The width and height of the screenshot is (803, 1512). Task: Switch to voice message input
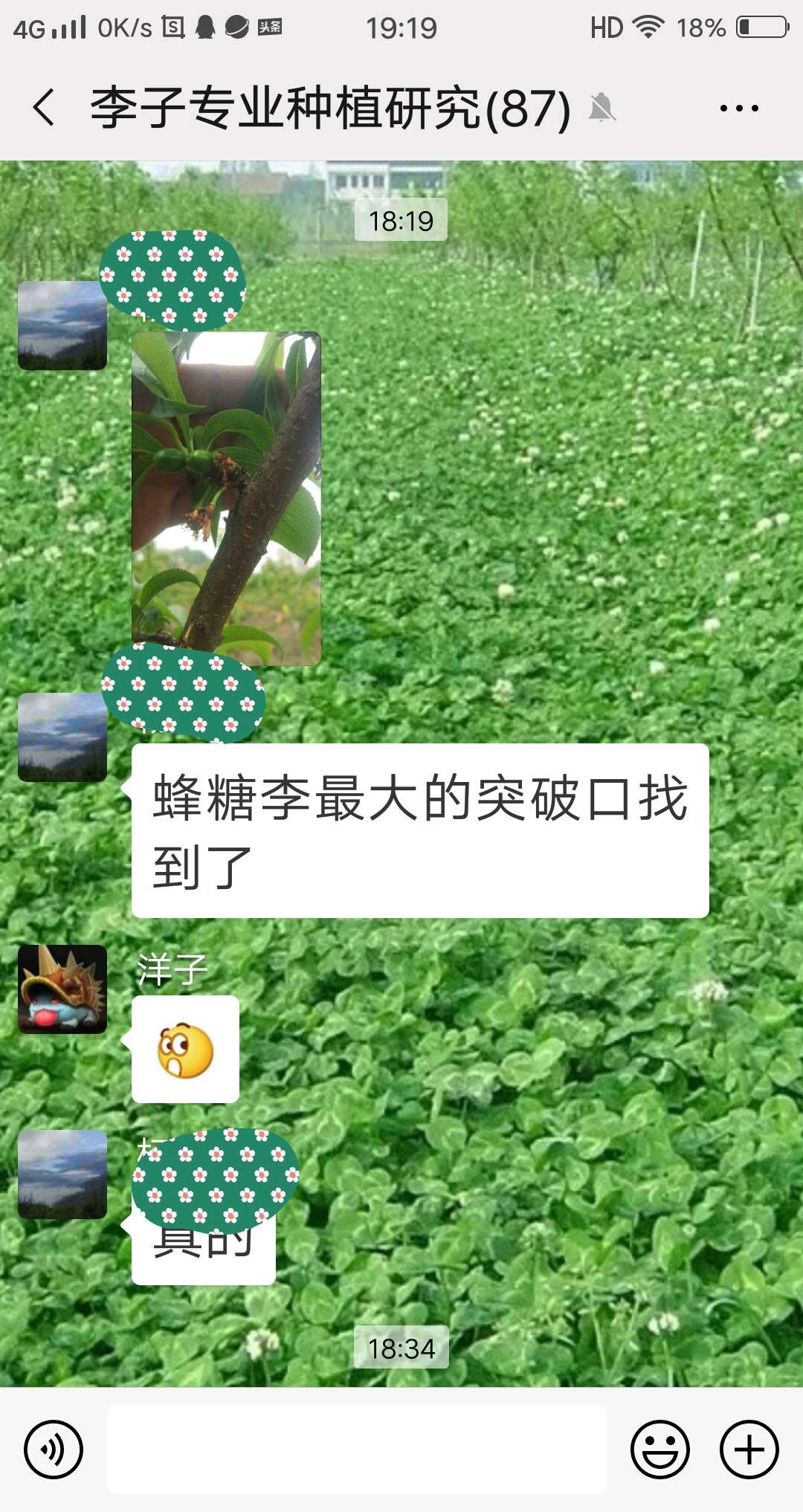[x=54, y=1449]
